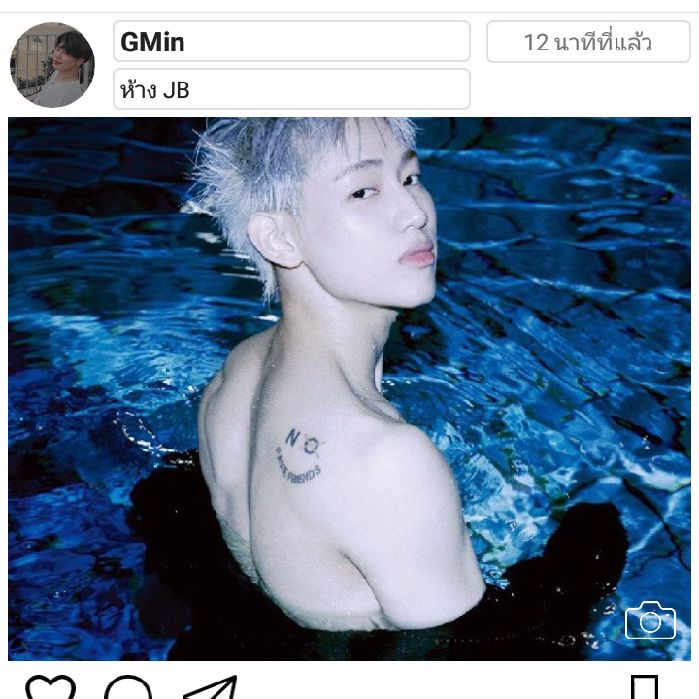The height and width of the screenshot is (699, 699).
Task: Bookmark this post
Action: click(645, 688)
